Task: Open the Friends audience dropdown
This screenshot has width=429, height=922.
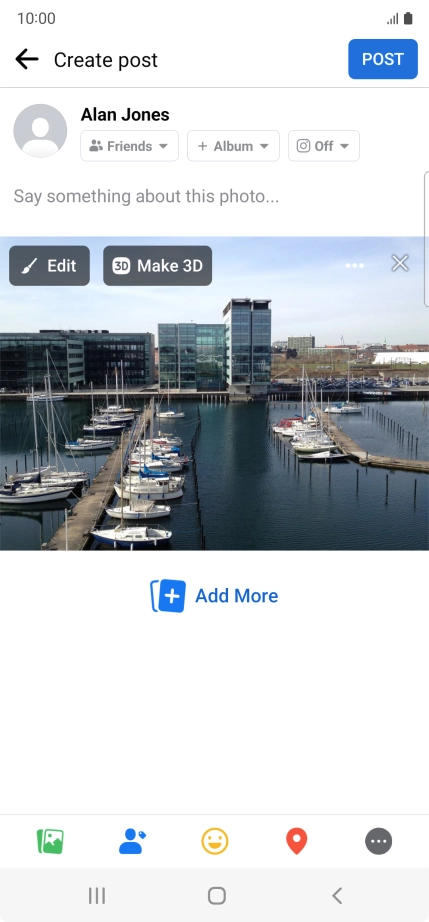Action: pos(129,146)
